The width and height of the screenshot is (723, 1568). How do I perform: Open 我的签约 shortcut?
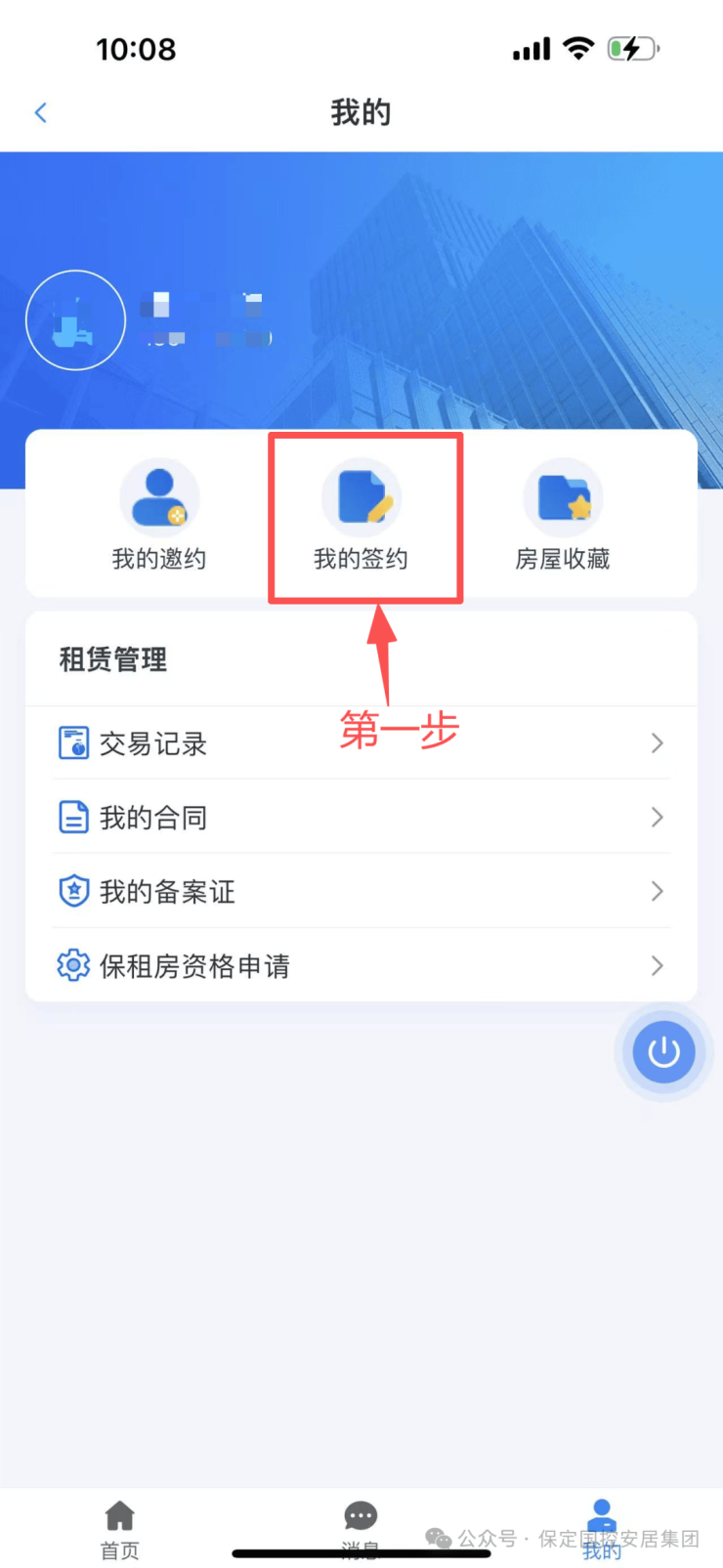pyautogui.click(x=361, y=516)
